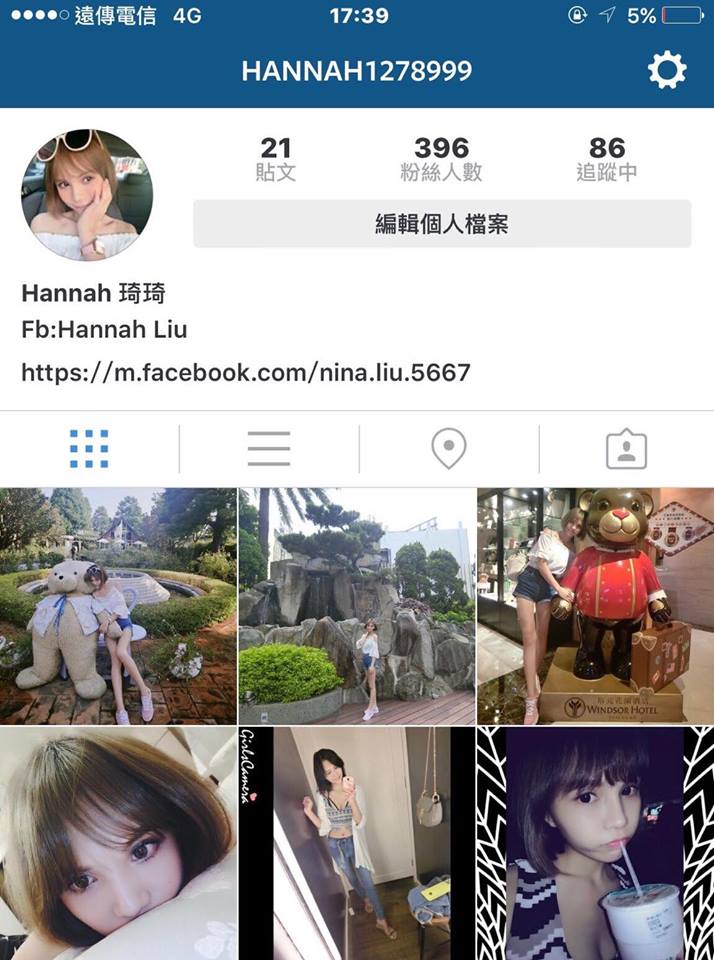
Task: Switch to the grid view tab
Action: [x=89, y=449]
